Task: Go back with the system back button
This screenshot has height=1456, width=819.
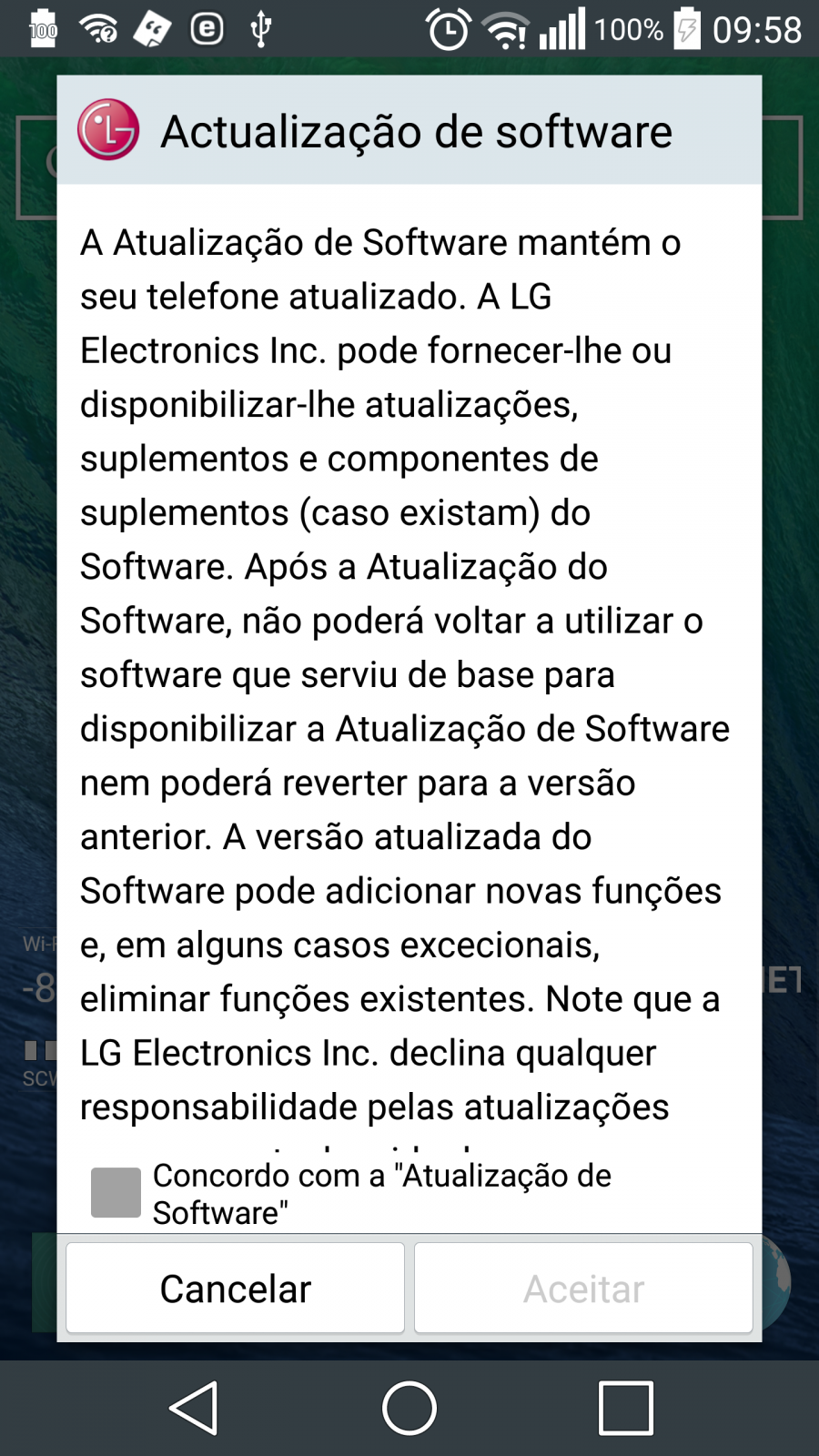Action: [x=194, y=1408]
